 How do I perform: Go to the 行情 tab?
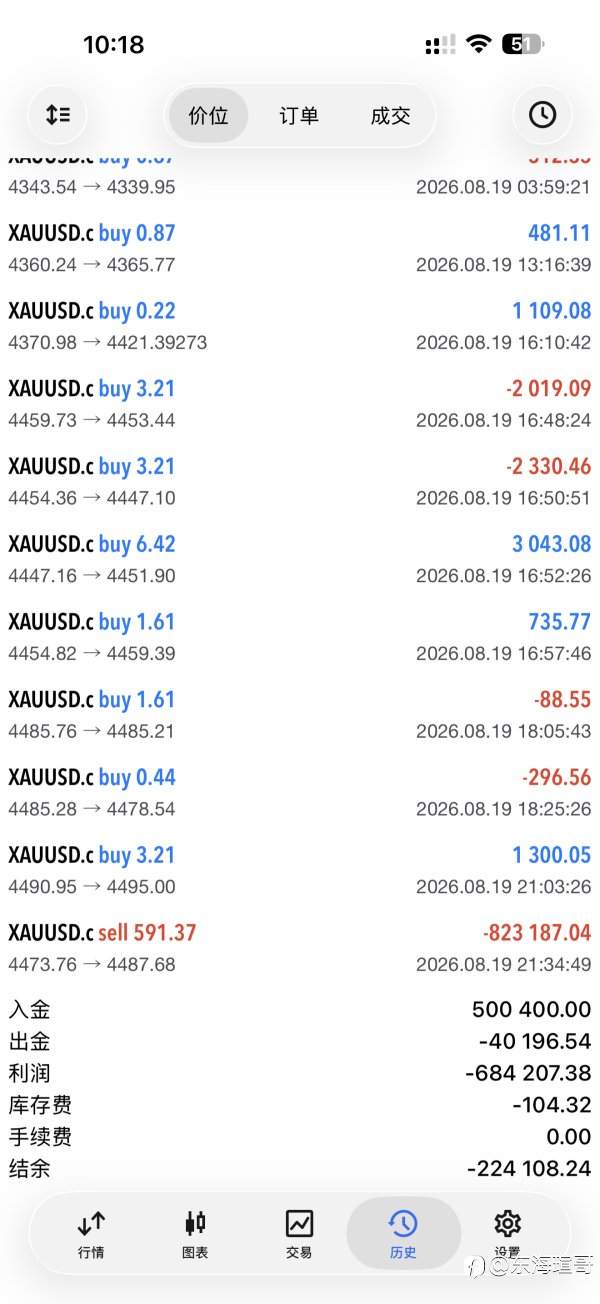pos(91,1234)
